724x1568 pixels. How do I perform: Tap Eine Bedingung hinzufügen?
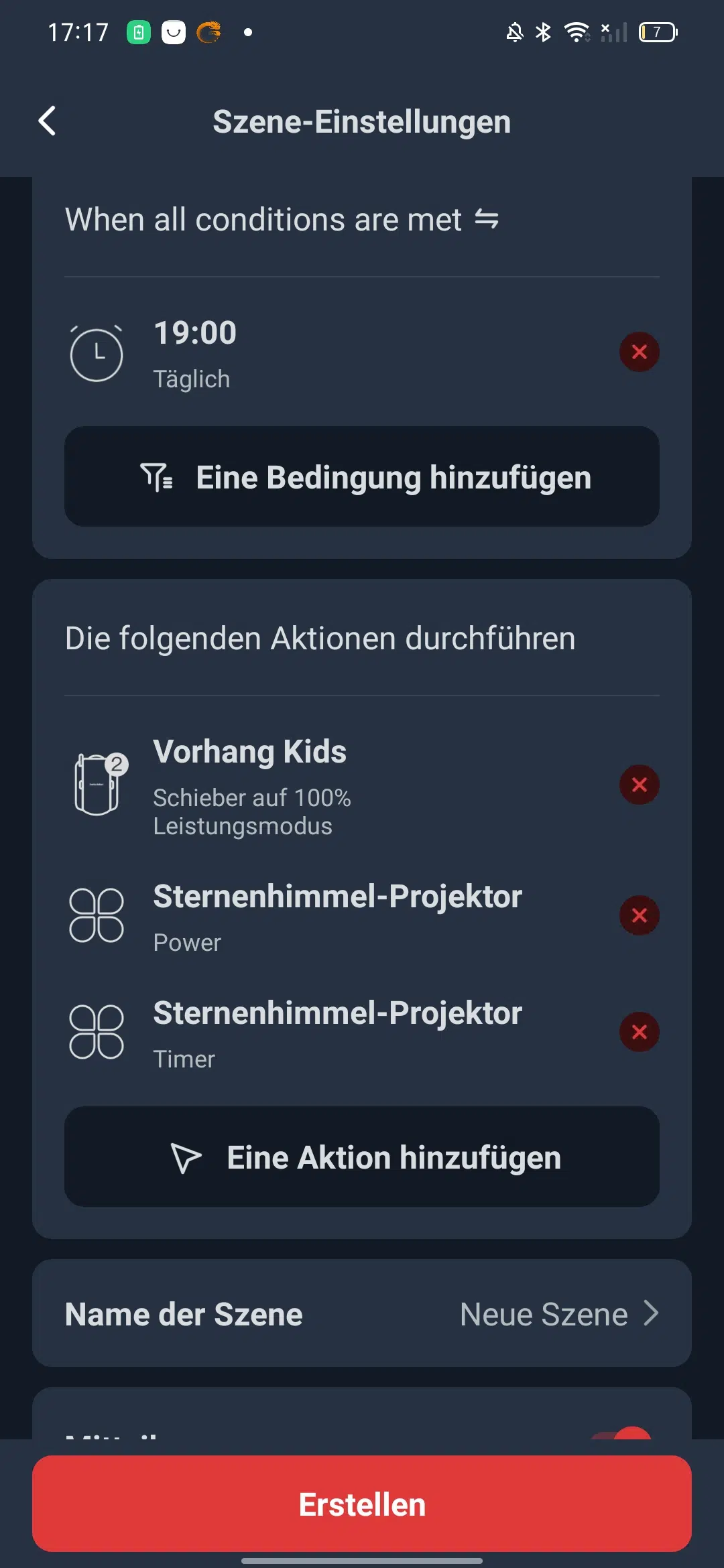tap(362, 476)
